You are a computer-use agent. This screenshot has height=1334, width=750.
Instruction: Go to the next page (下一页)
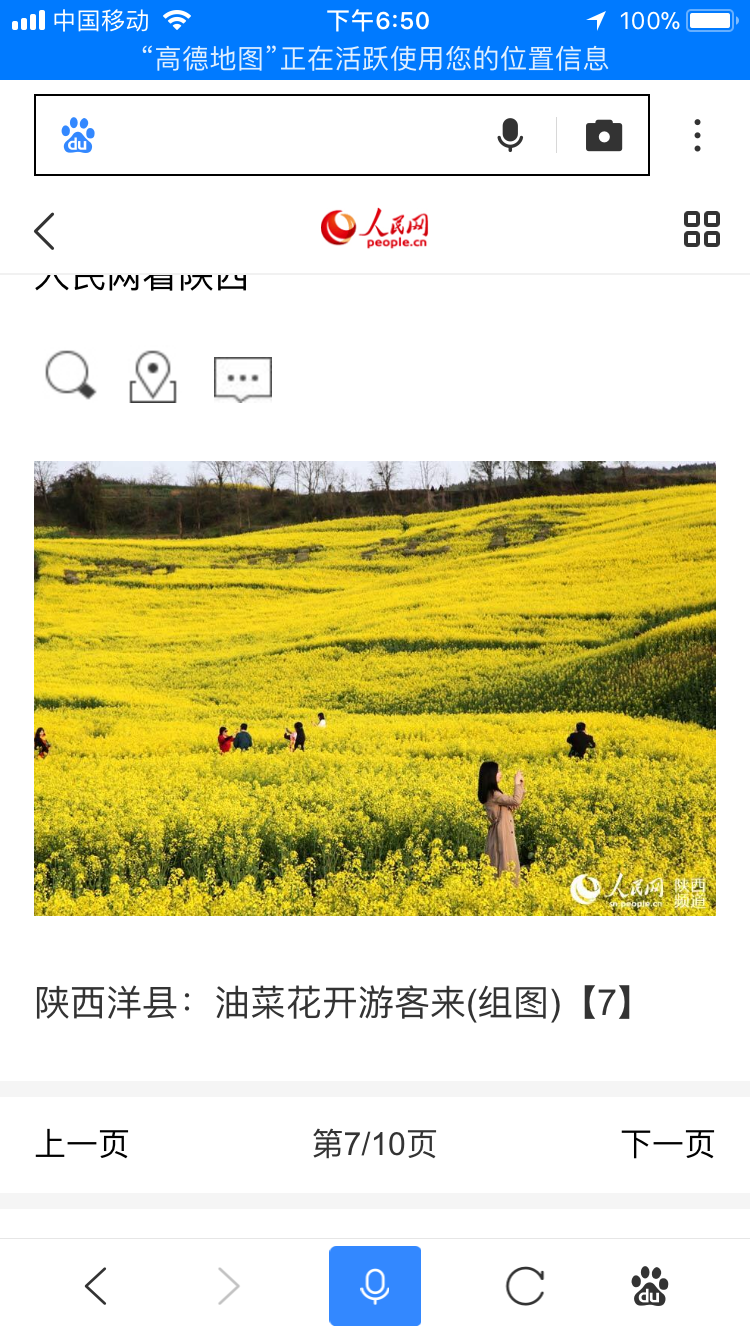click(x=667, y=1144)
